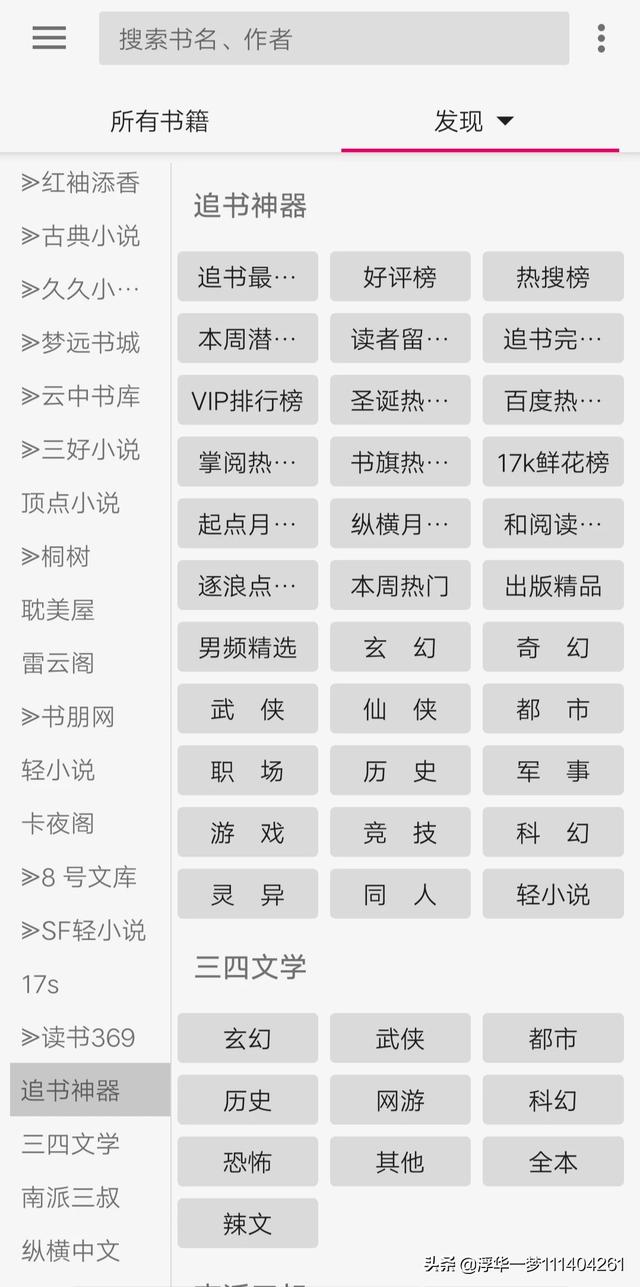Select the 17k鲜花榜 chip
Screen dimensions: 640x1287
click(x=553, y=462)
